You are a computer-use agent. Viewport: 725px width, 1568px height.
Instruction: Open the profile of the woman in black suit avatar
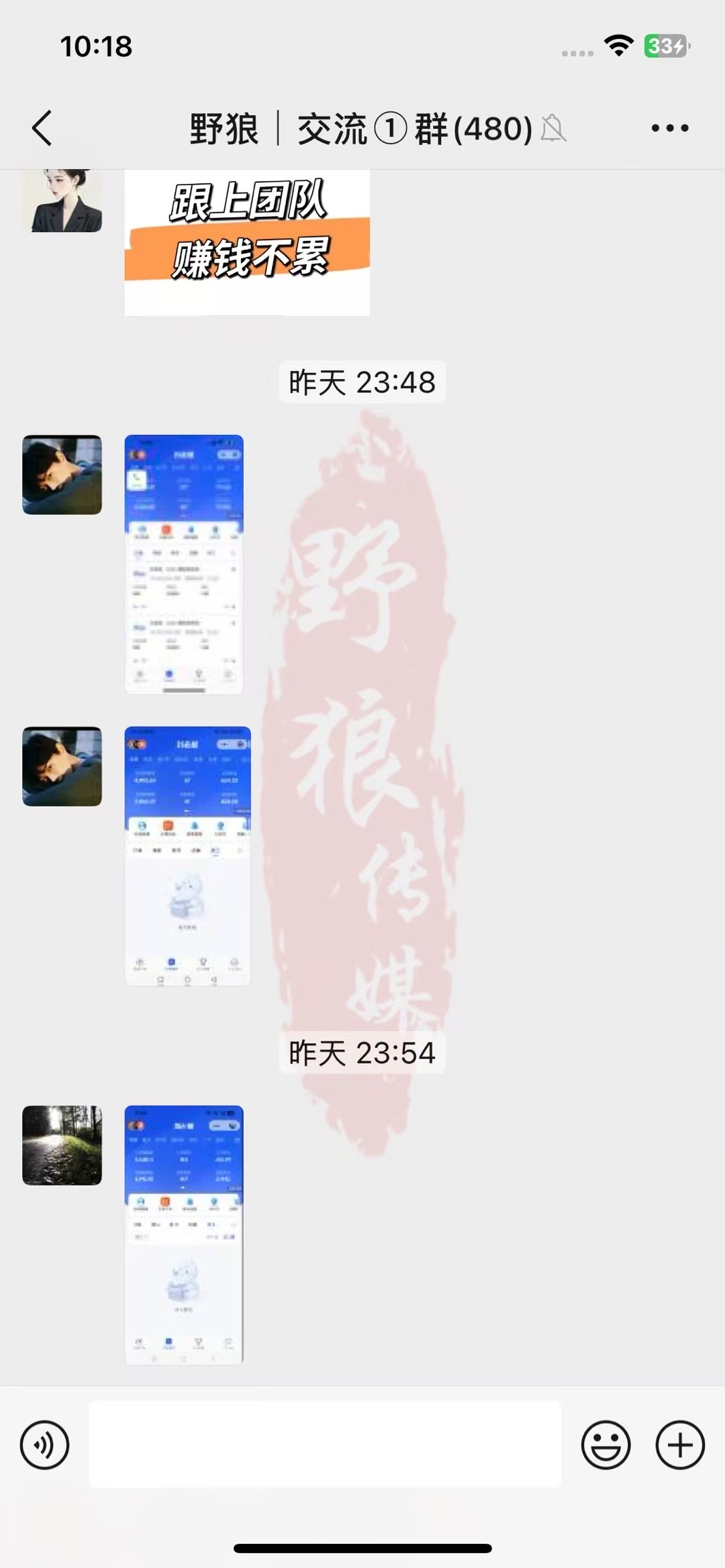pos(62,200)
